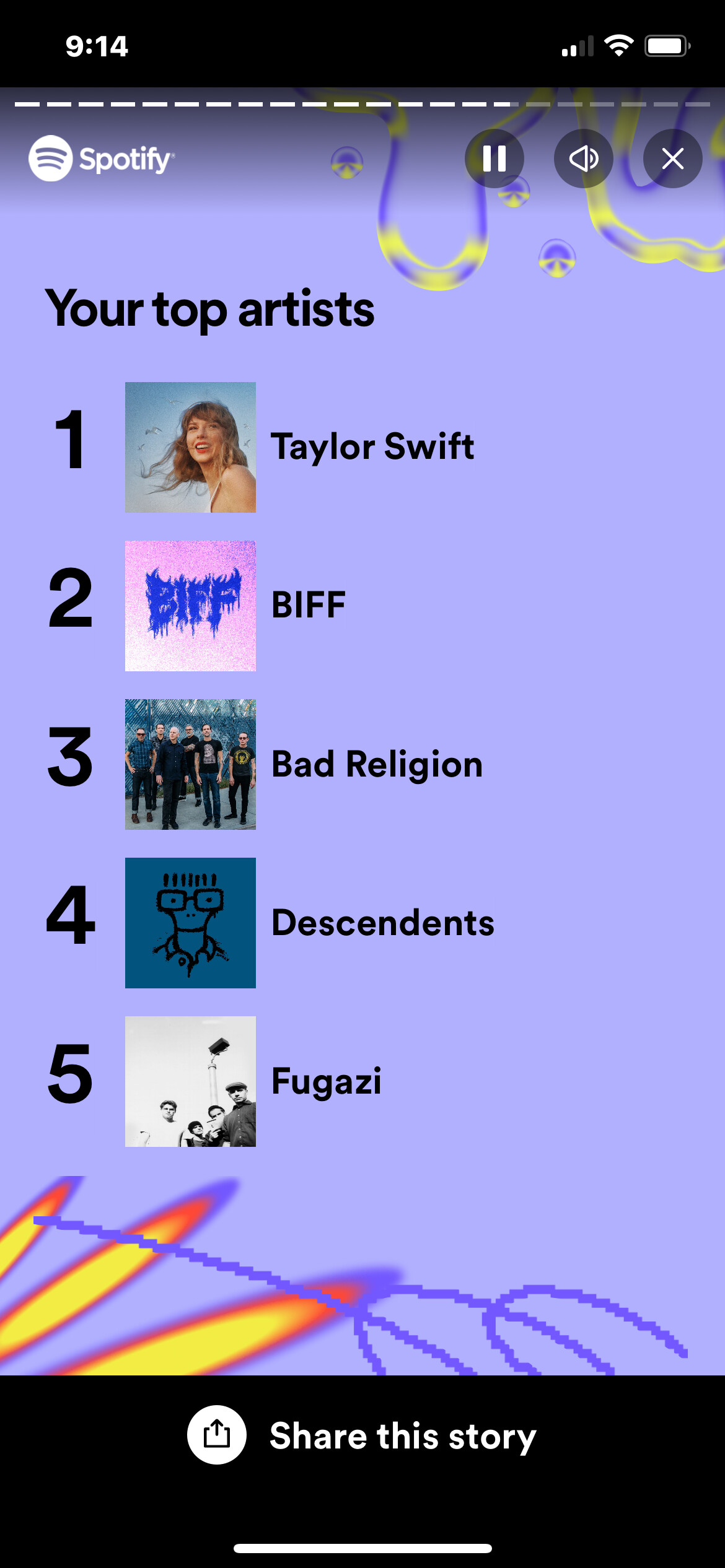Mute the story sound
The image size is (725, 1568).
click(583, 159)
